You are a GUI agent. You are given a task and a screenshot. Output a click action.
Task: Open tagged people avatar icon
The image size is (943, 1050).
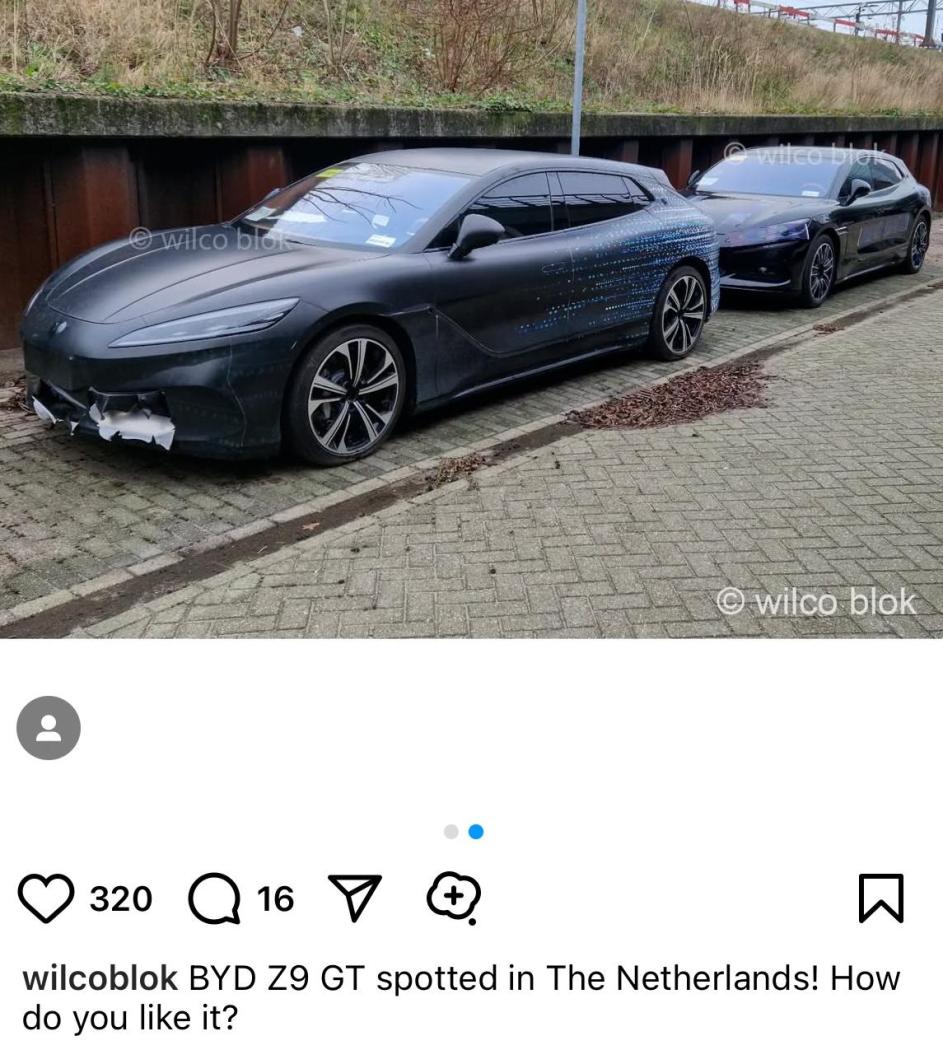48,728
